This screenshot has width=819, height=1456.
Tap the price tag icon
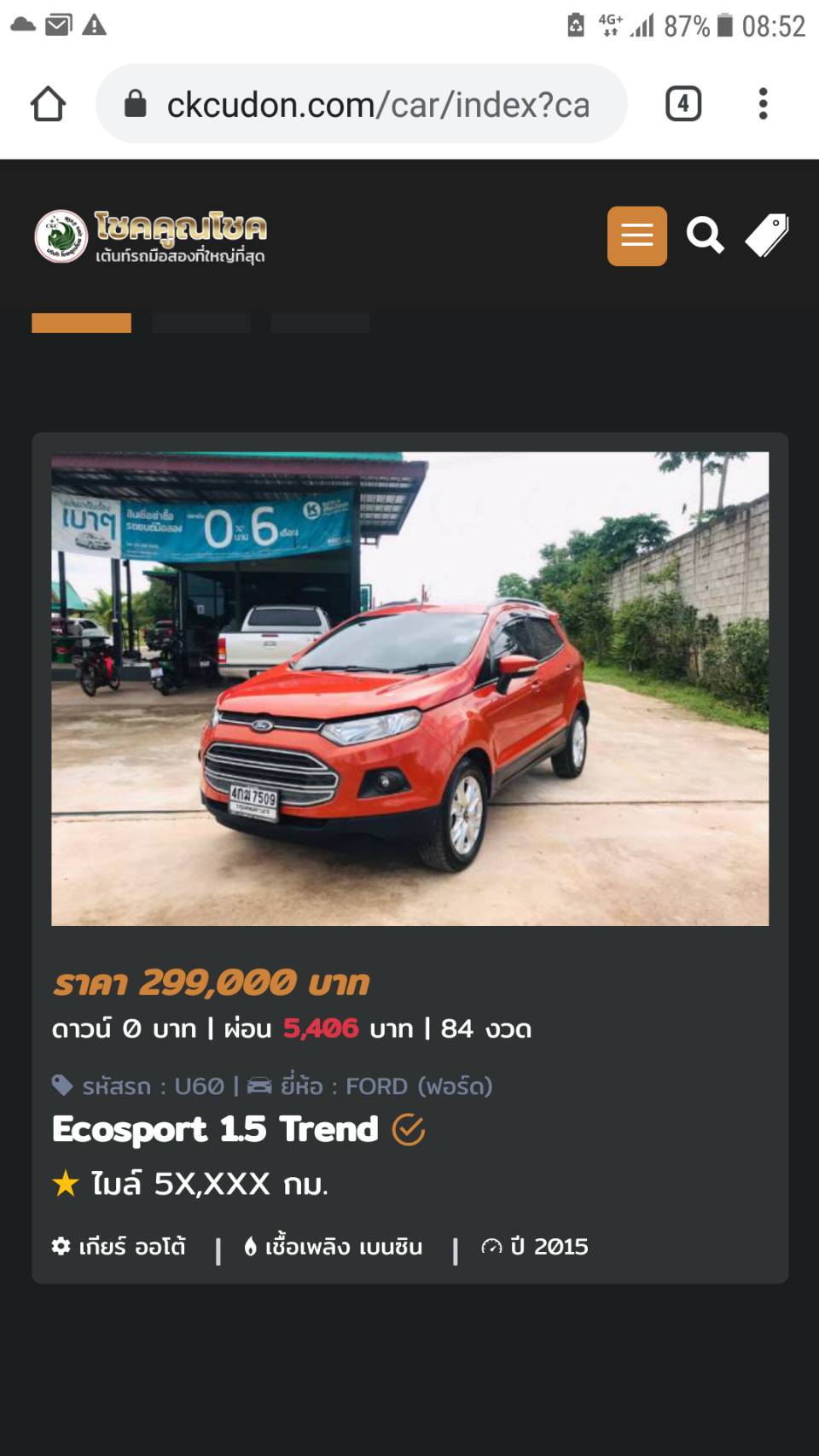pos(767,236)
